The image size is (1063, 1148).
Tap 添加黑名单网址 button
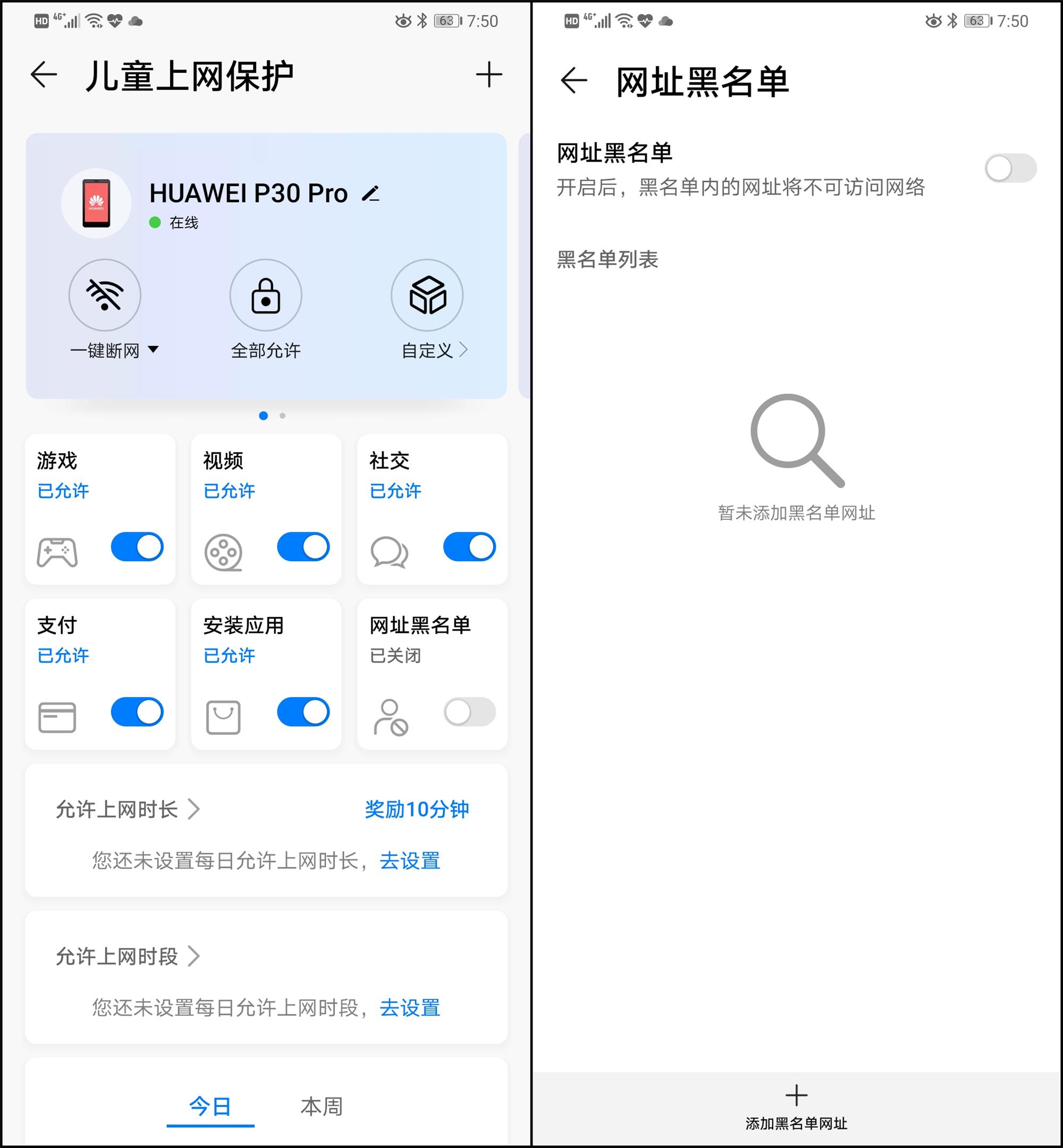[x=796, y=1107]
